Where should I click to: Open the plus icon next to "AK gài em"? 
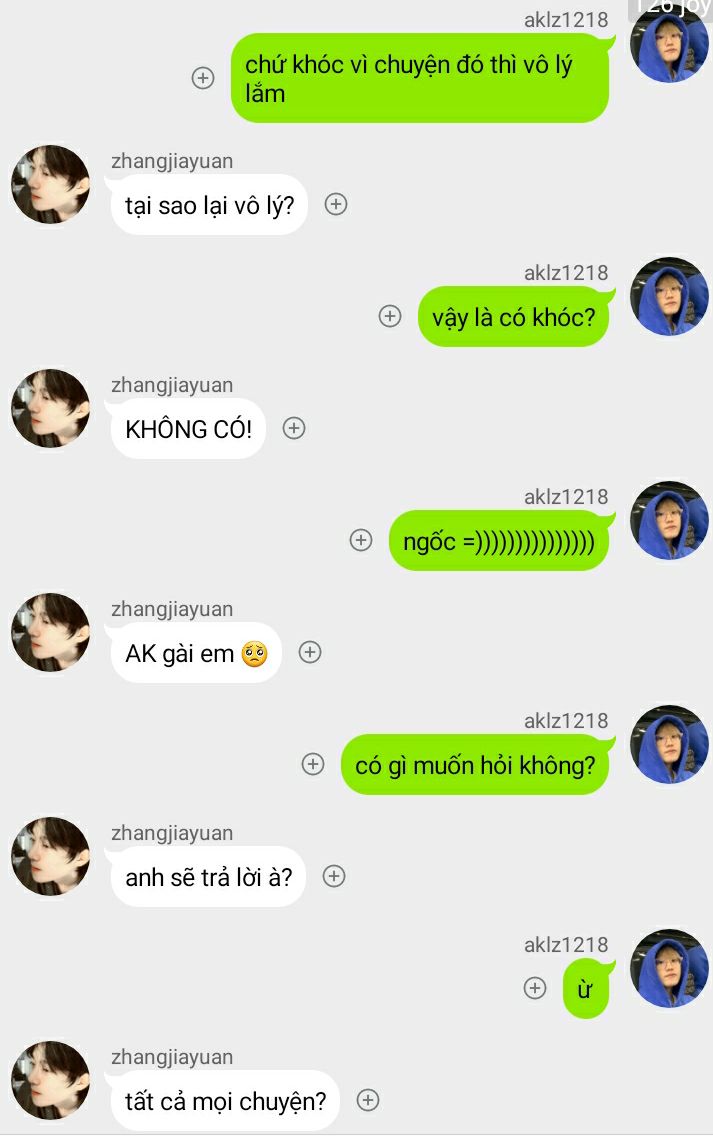point(310,652)
